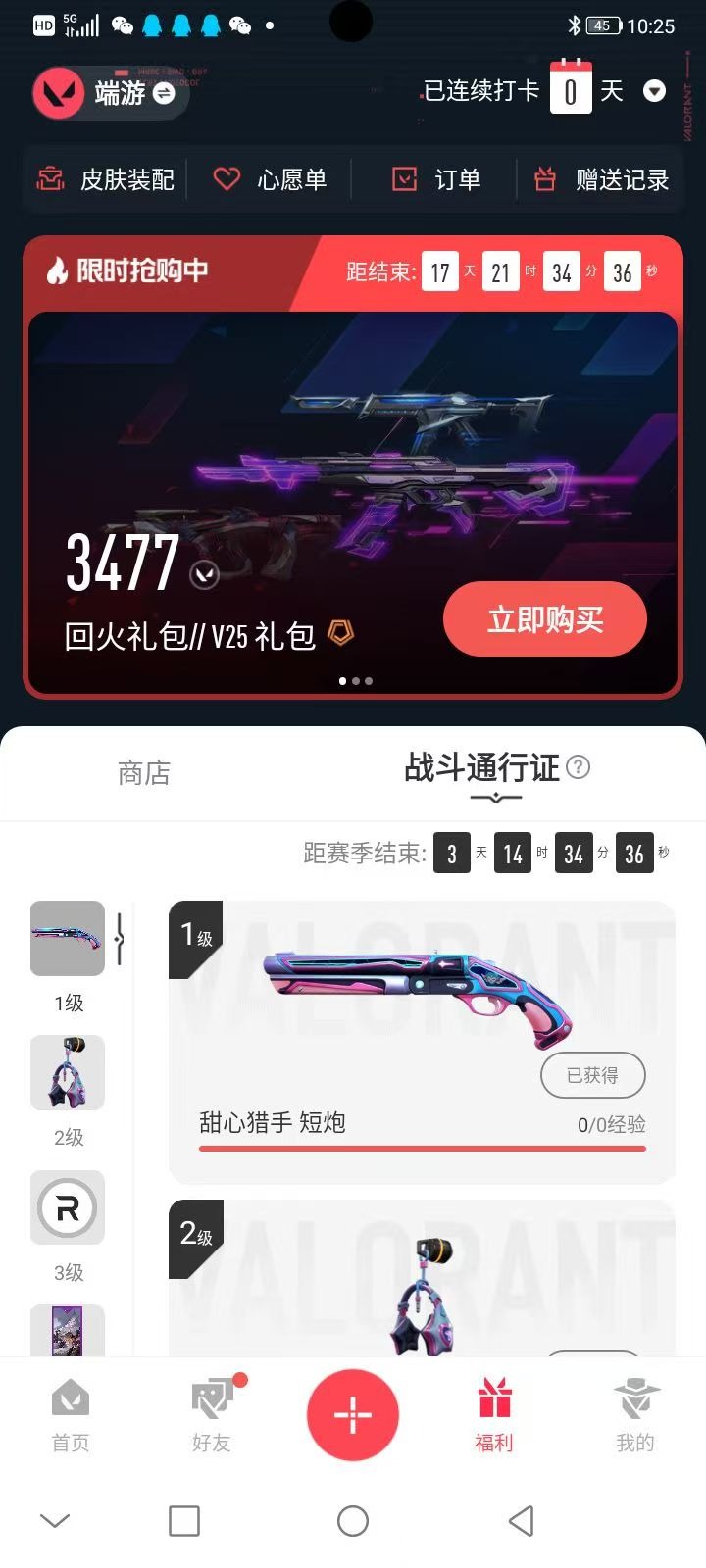Open the 心愿单 wishlist
This screenshot has width=706, height=1568.
270,179
